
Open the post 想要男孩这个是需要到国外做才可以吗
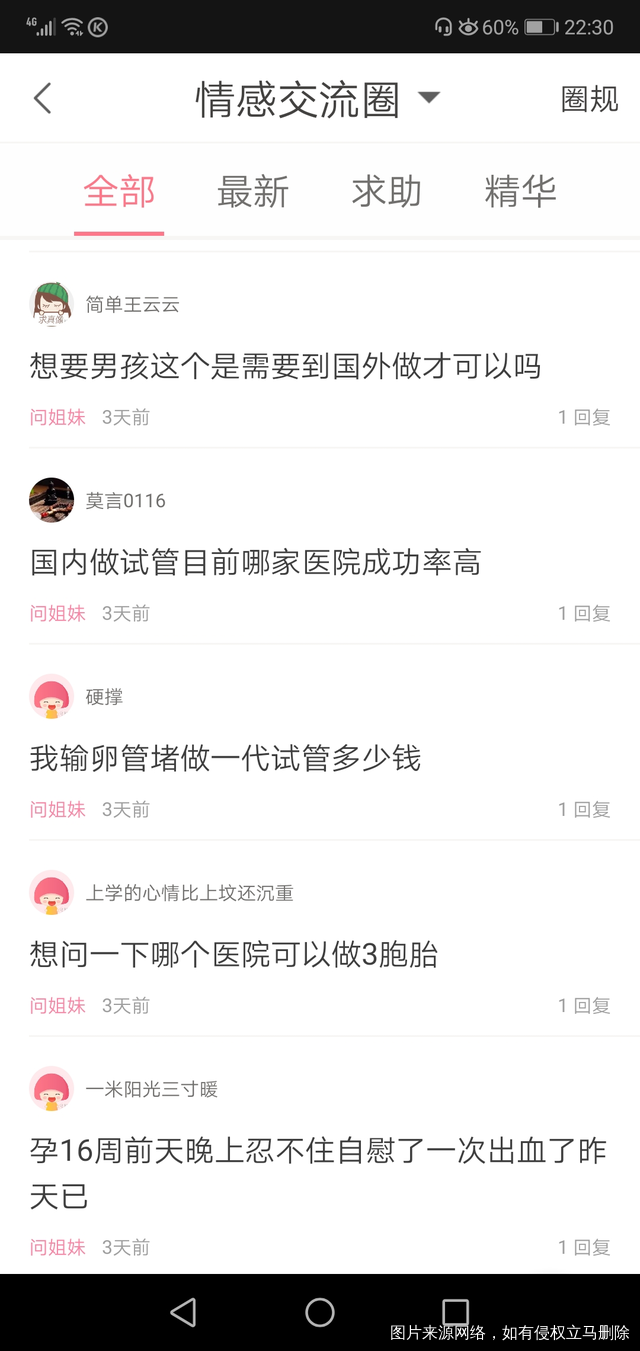point(285,366)
